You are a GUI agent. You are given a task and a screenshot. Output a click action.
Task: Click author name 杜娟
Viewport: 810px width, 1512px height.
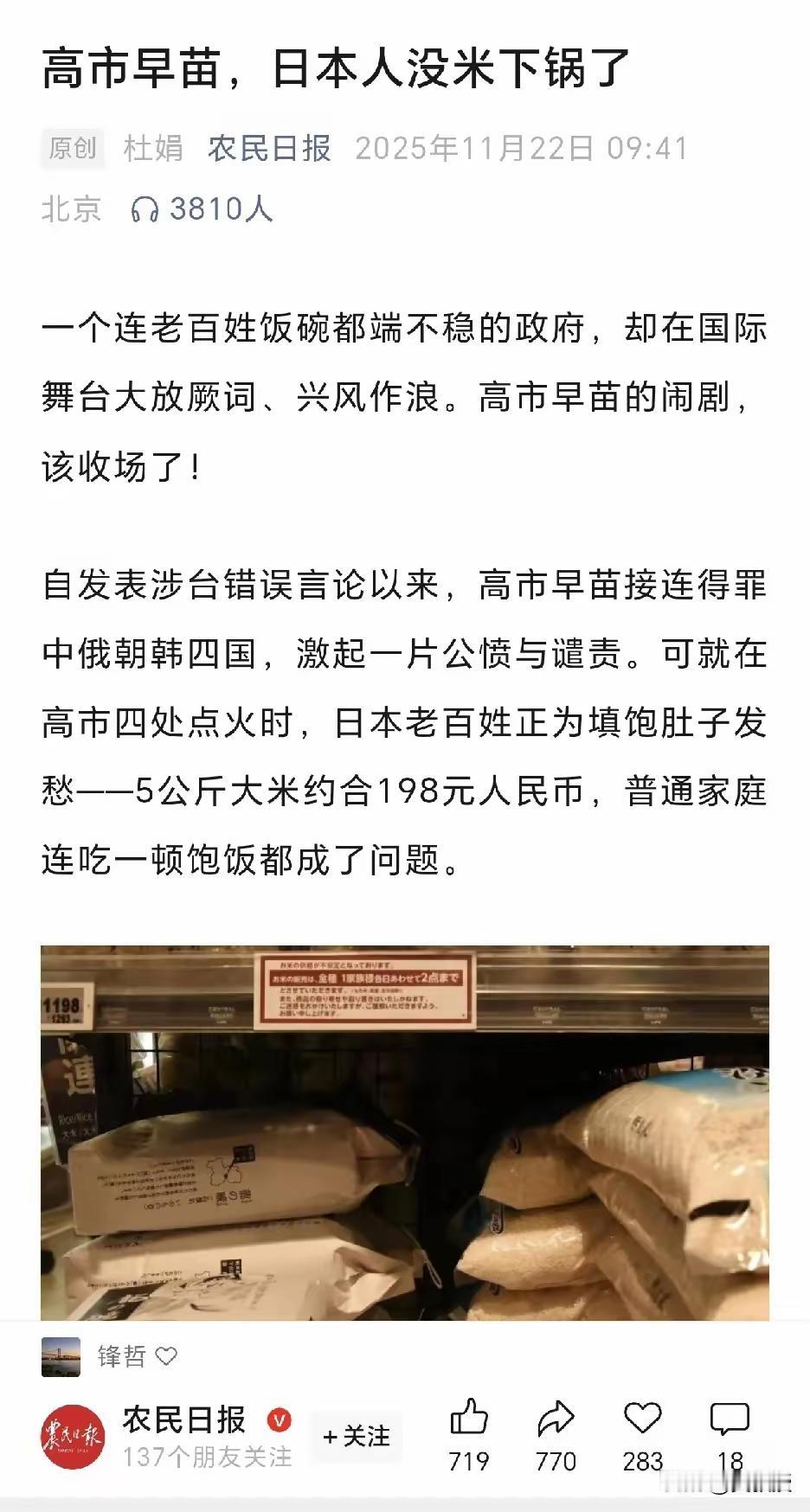(x=152, y=147)
